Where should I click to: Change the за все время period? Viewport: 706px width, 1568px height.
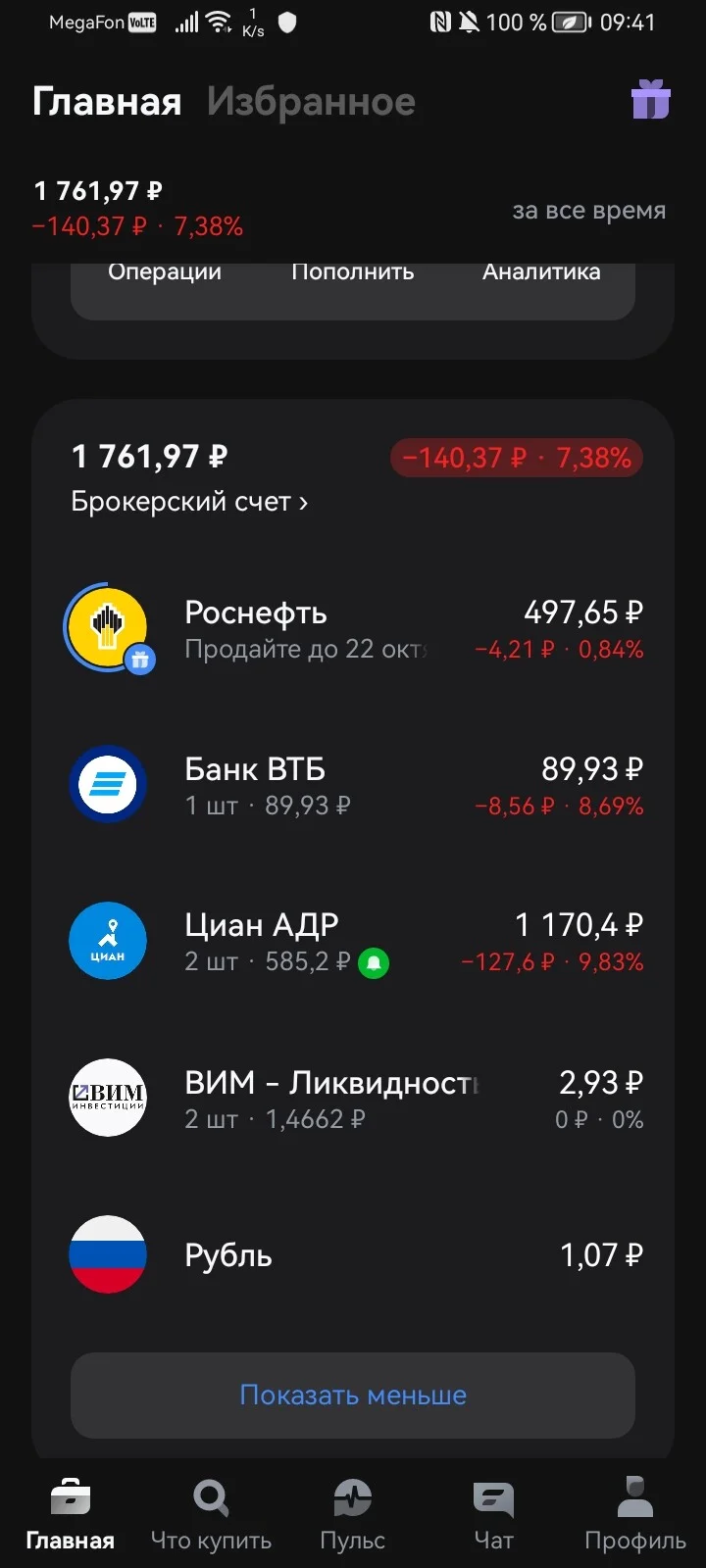pyautogui.click(x=588, y=210)
